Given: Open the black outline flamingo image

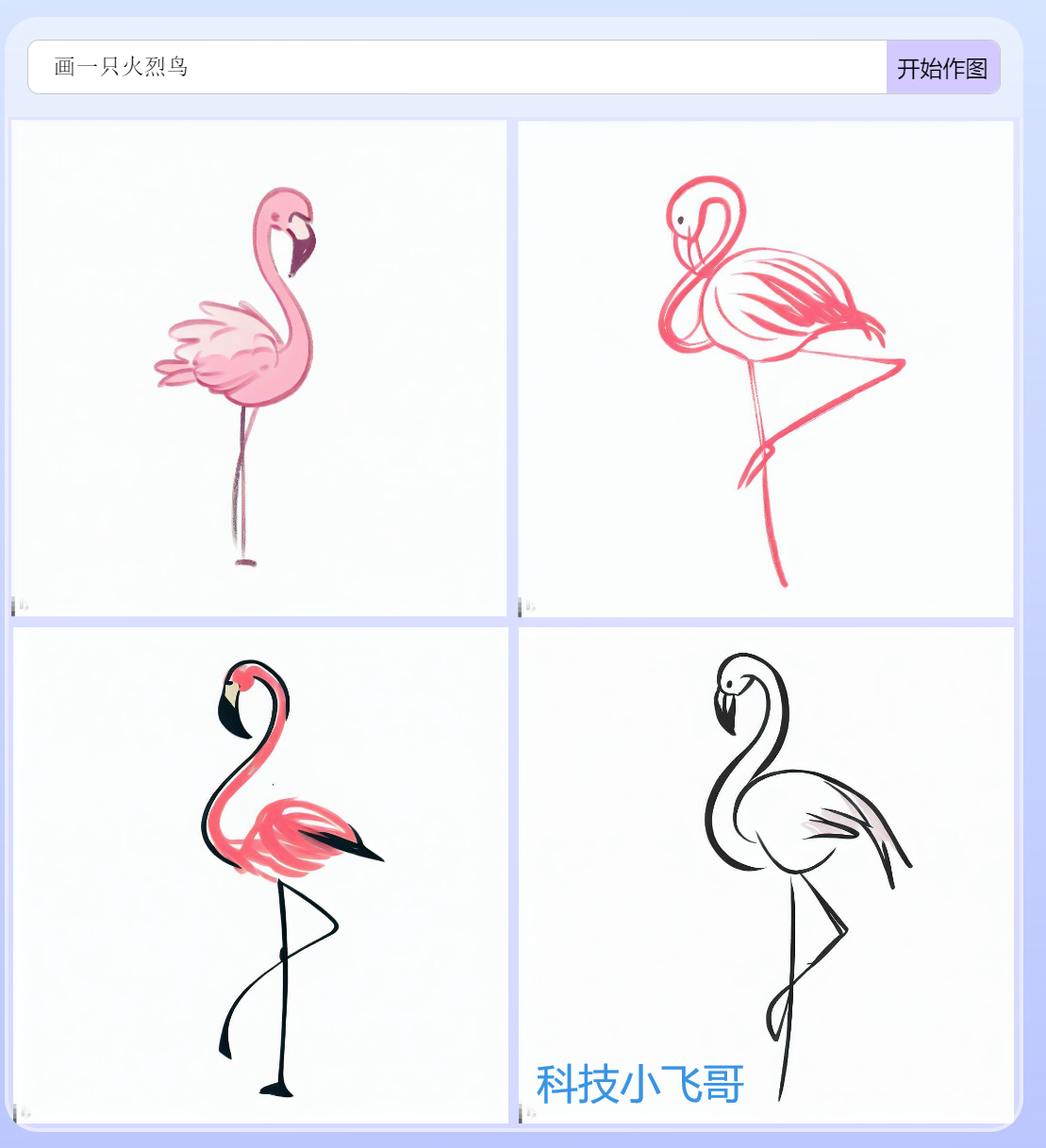Looking at the screenshot, I should (x=766, y=874).
